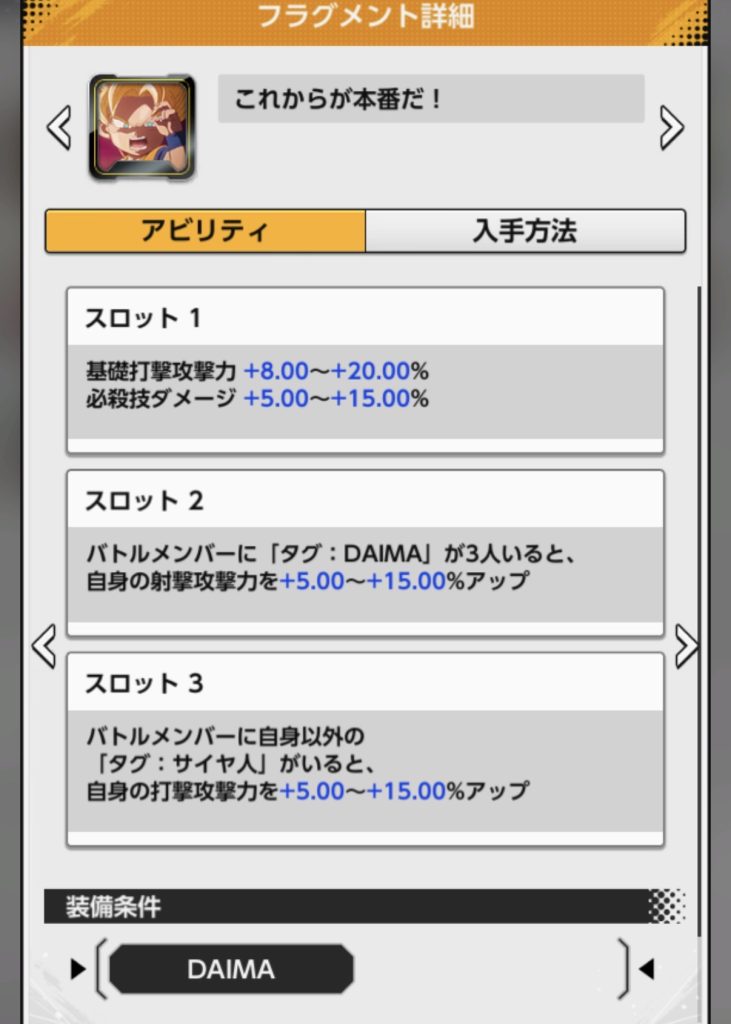Tap the left arrow beside the slot list
Image resolution: width=731 pixels, height=1024 pixels.
tap(44, 646)
